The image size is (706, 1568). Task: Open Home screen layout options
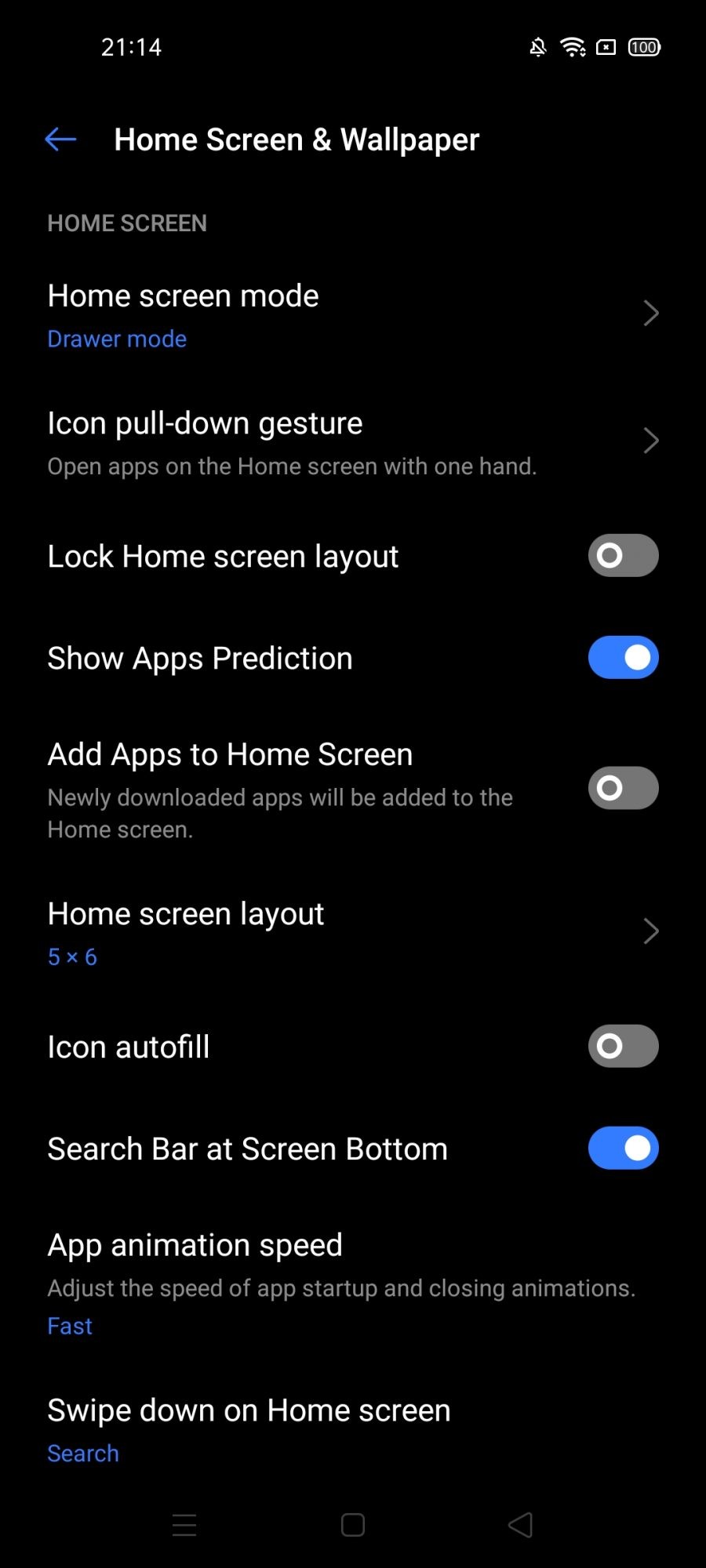tap(352, 933)
